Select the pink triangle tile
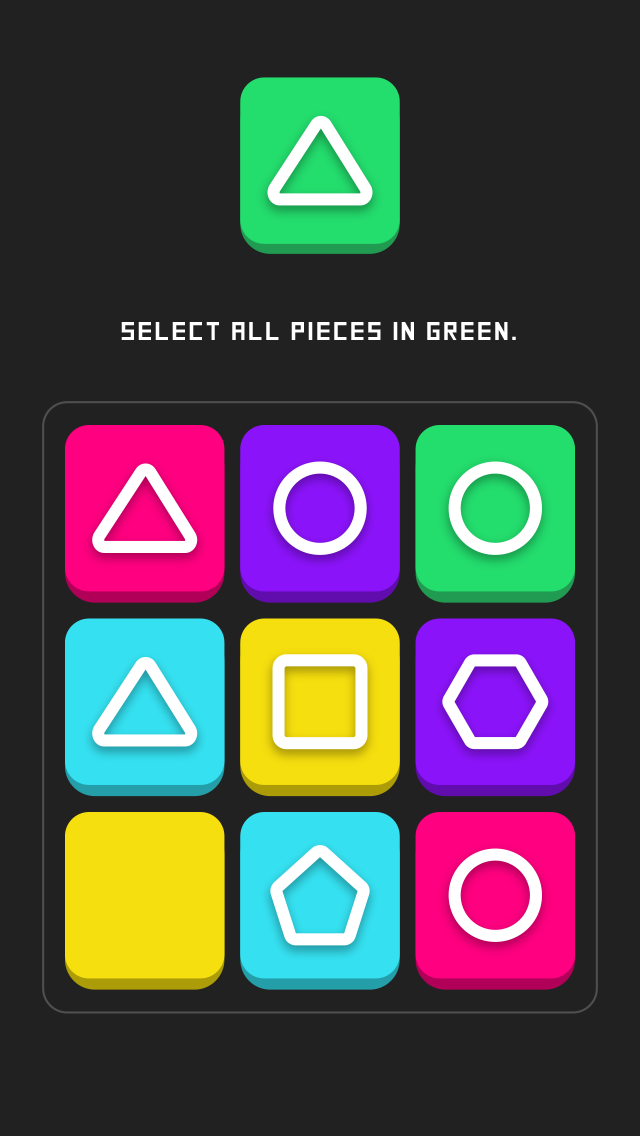 click(x=145, y=508)
